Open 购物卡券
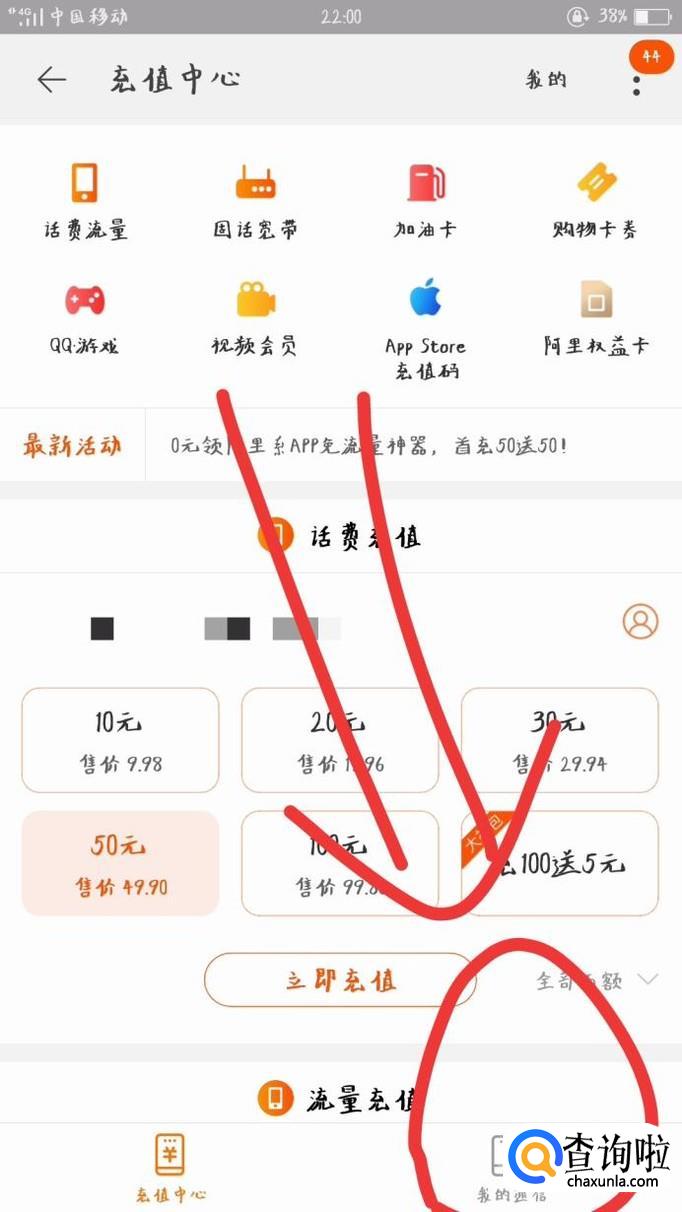Image resolution: width=682 pixels, height=1212 pixels. coord(595,201)
